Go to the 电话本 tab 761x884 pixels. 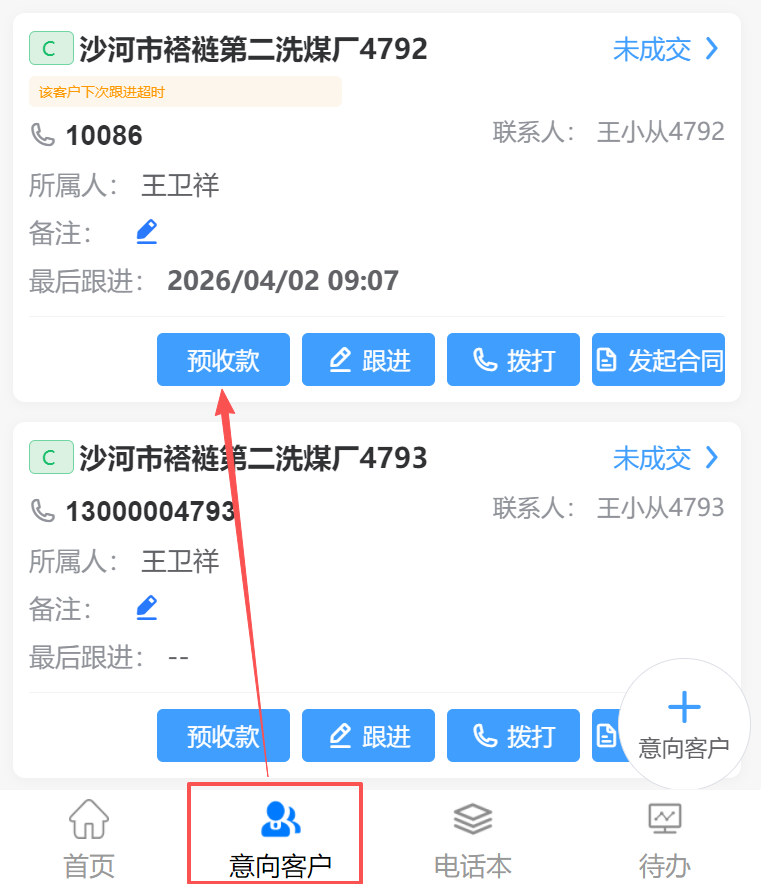point(472,838)
